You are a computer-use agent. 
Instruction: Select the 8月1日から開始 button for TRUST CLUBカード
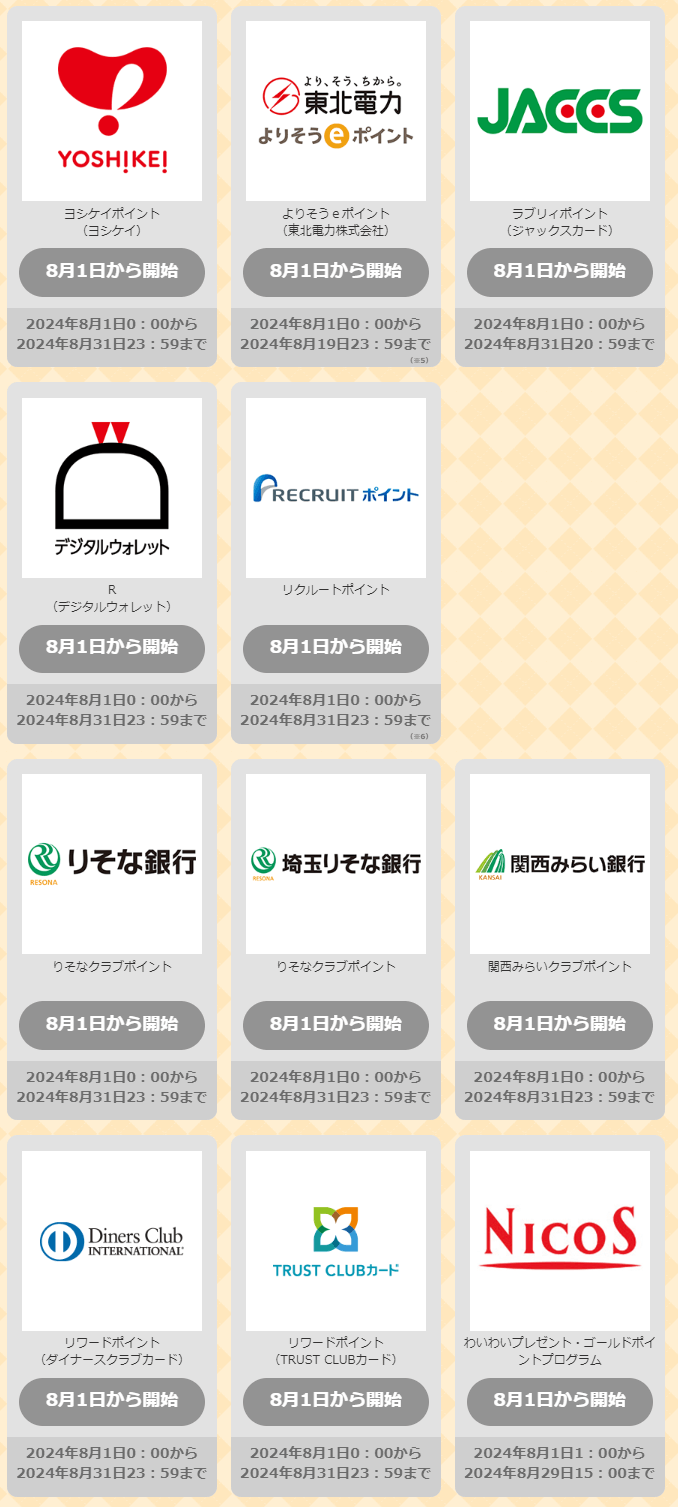(336, 1400)
